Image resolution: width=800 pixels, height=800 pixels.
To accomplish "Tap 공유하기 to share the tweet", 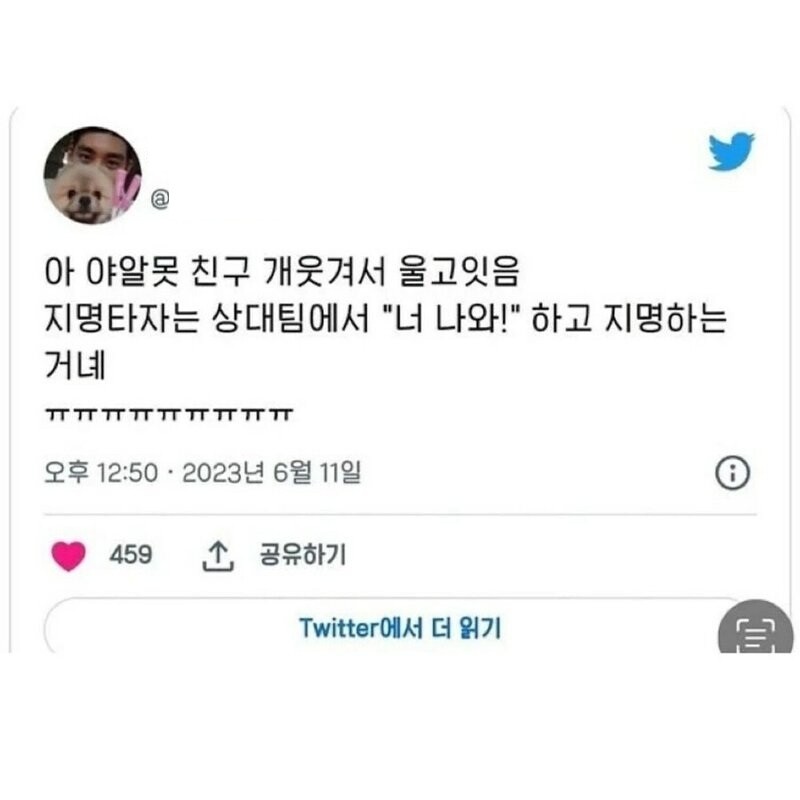I will point(302,555).
